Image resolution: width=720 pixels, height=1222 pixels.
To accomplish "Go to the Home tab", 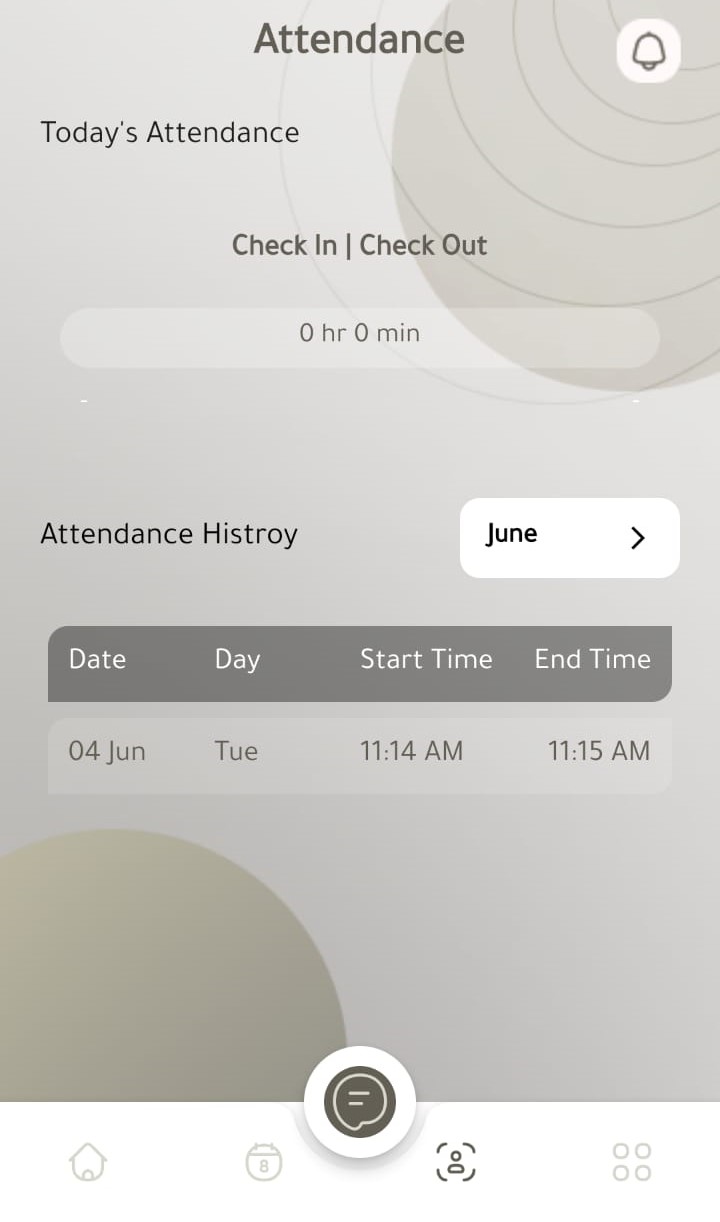I will [x=88, y=1162].
